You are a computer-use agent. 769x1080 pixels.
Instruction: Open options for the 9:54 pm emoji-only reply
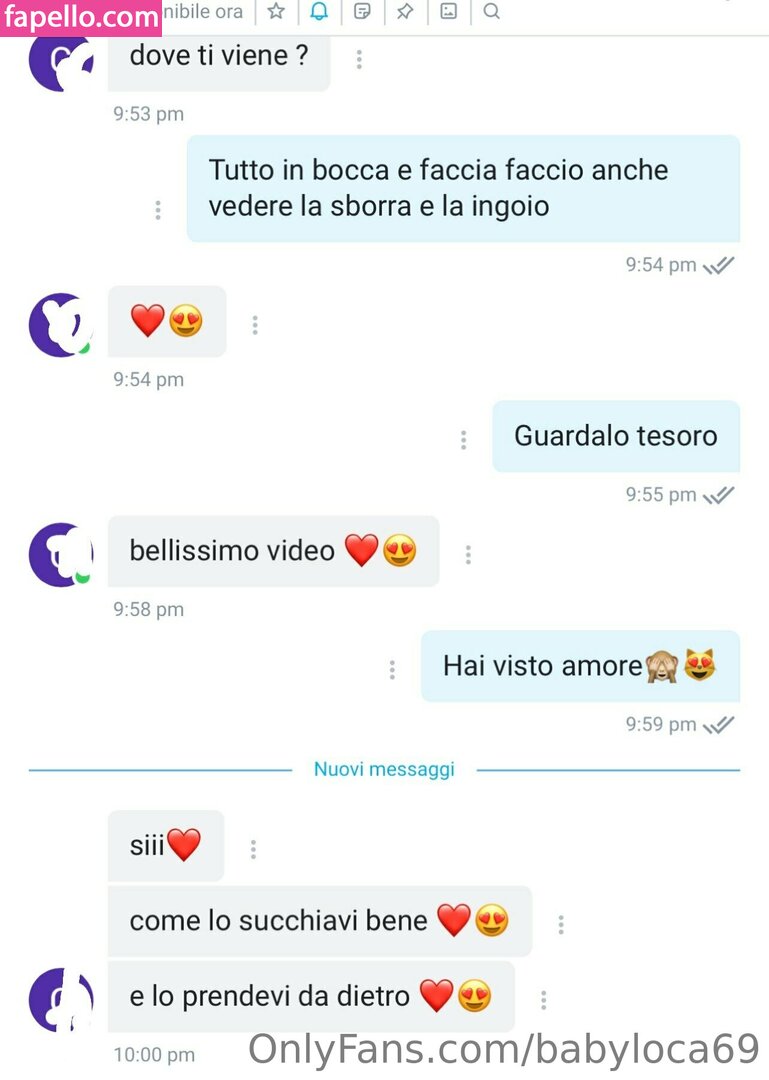tap(255, 325)
